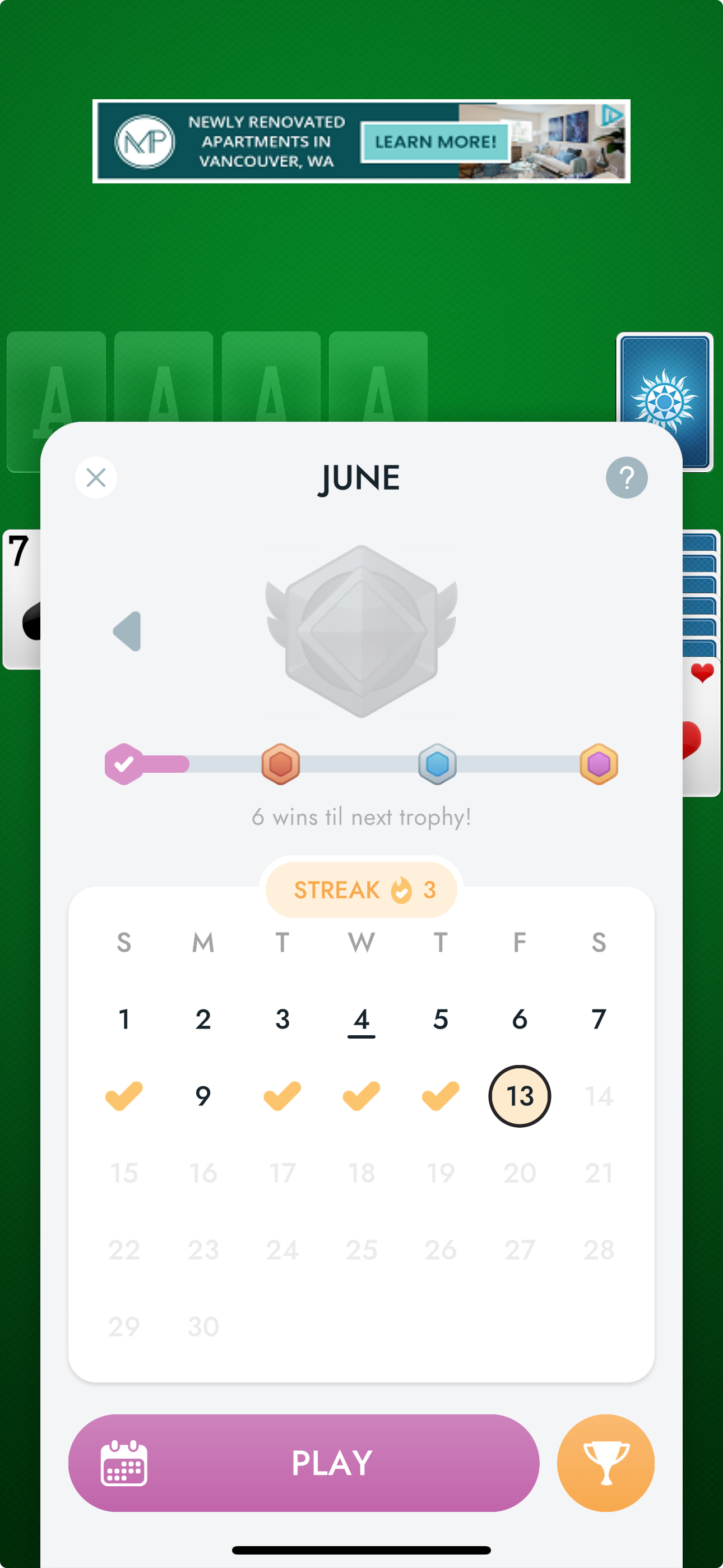The width and height of the screenshot is (723, 1568).
Task: Choose June 3 on the calendar
Action: coord(282,1019)
